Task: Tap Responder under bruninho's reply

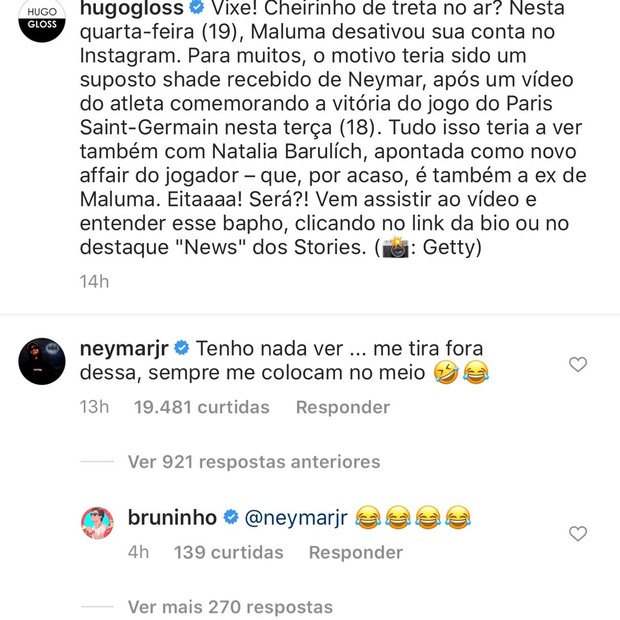Action: click(355, 552)
